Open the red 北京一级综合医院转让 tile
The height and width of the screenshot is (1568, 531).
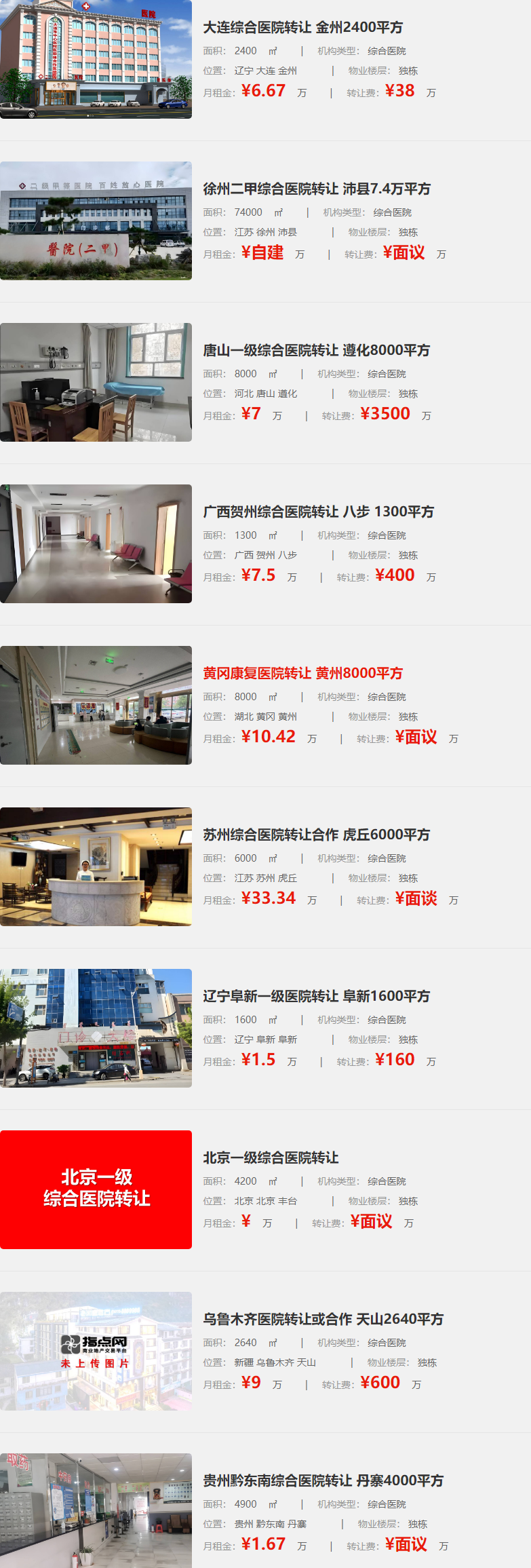pyautogui.click(x=96, y=1189)
